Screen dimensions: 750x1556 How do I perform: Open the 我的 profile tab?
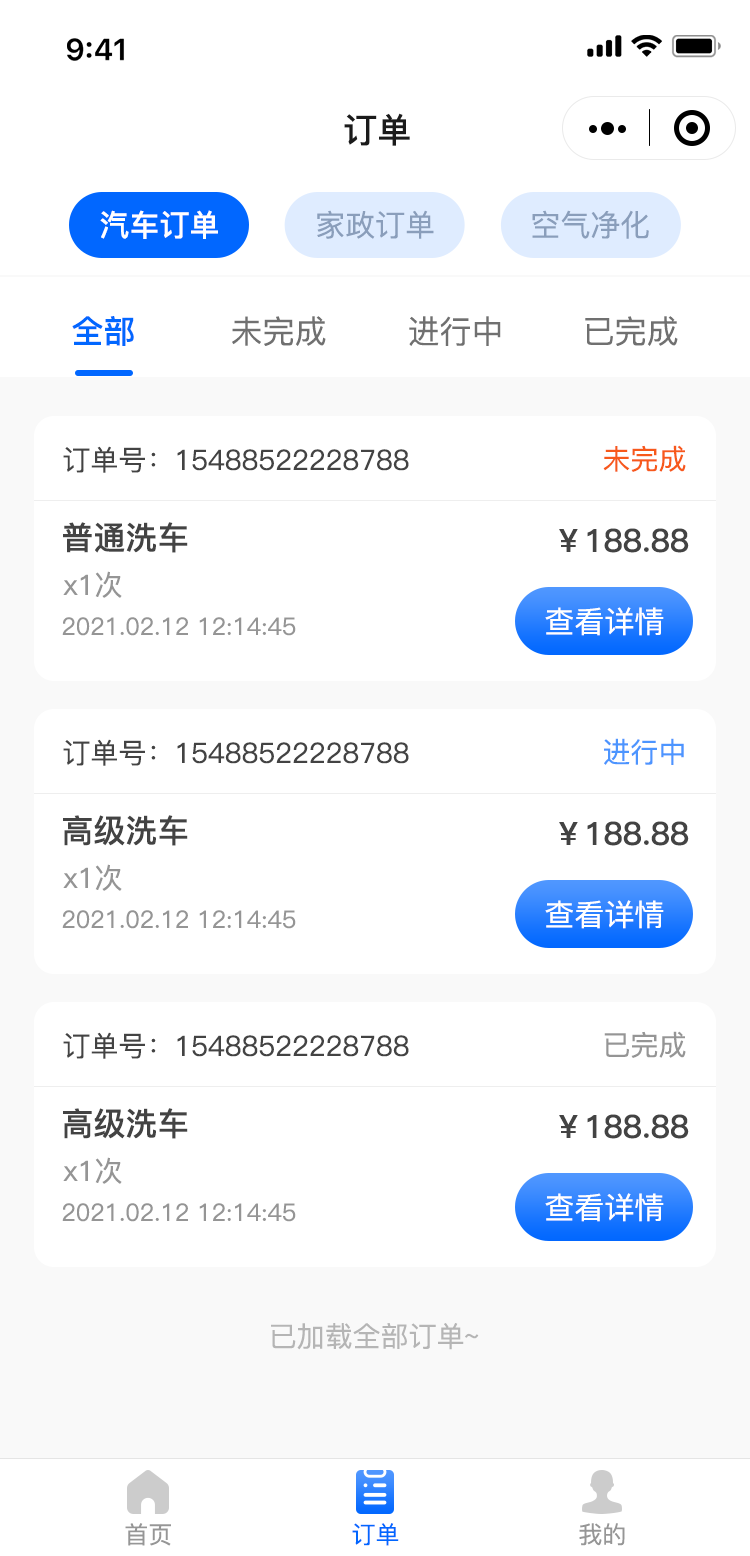pyautogui.click(x=602, y=1508)
